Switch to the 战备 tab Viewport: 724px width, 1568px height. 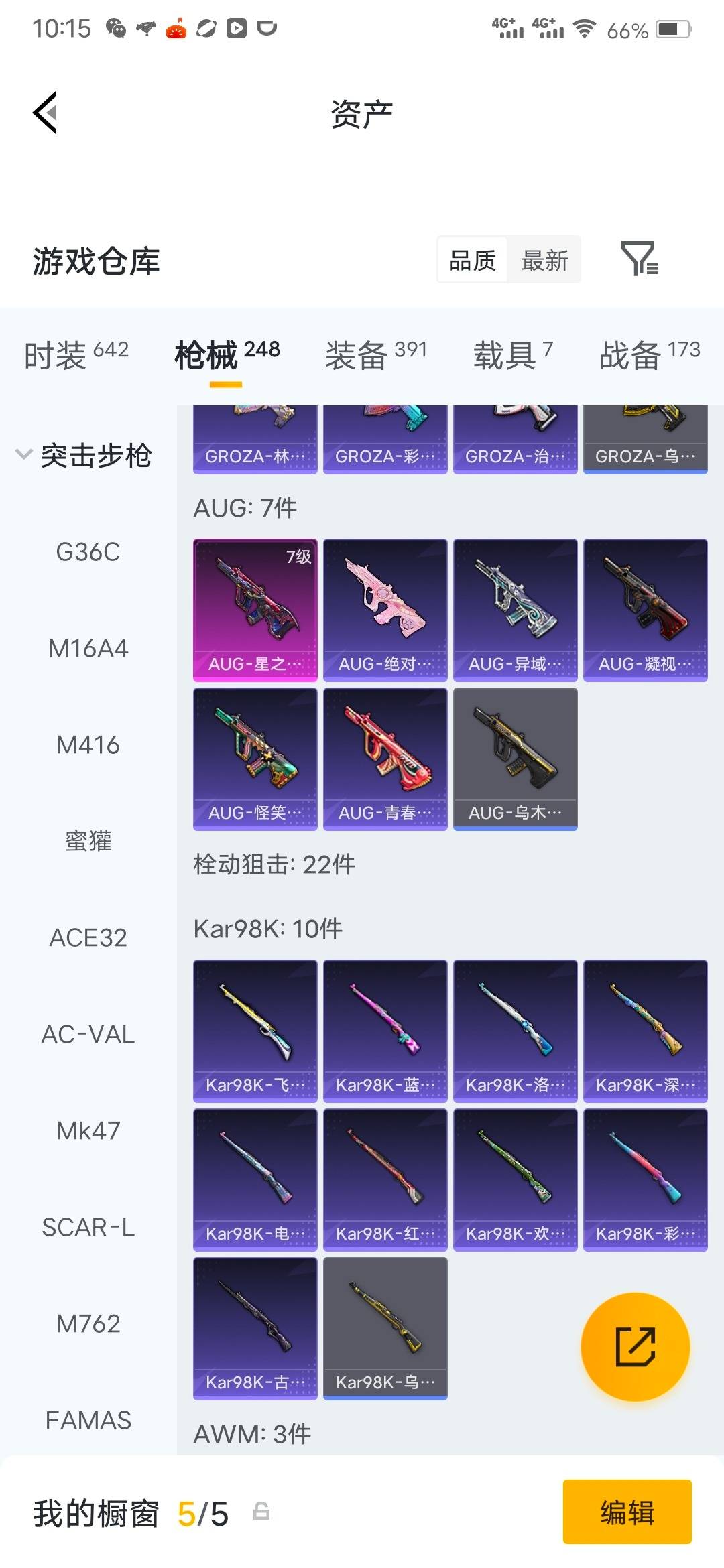tap(650, 354)
